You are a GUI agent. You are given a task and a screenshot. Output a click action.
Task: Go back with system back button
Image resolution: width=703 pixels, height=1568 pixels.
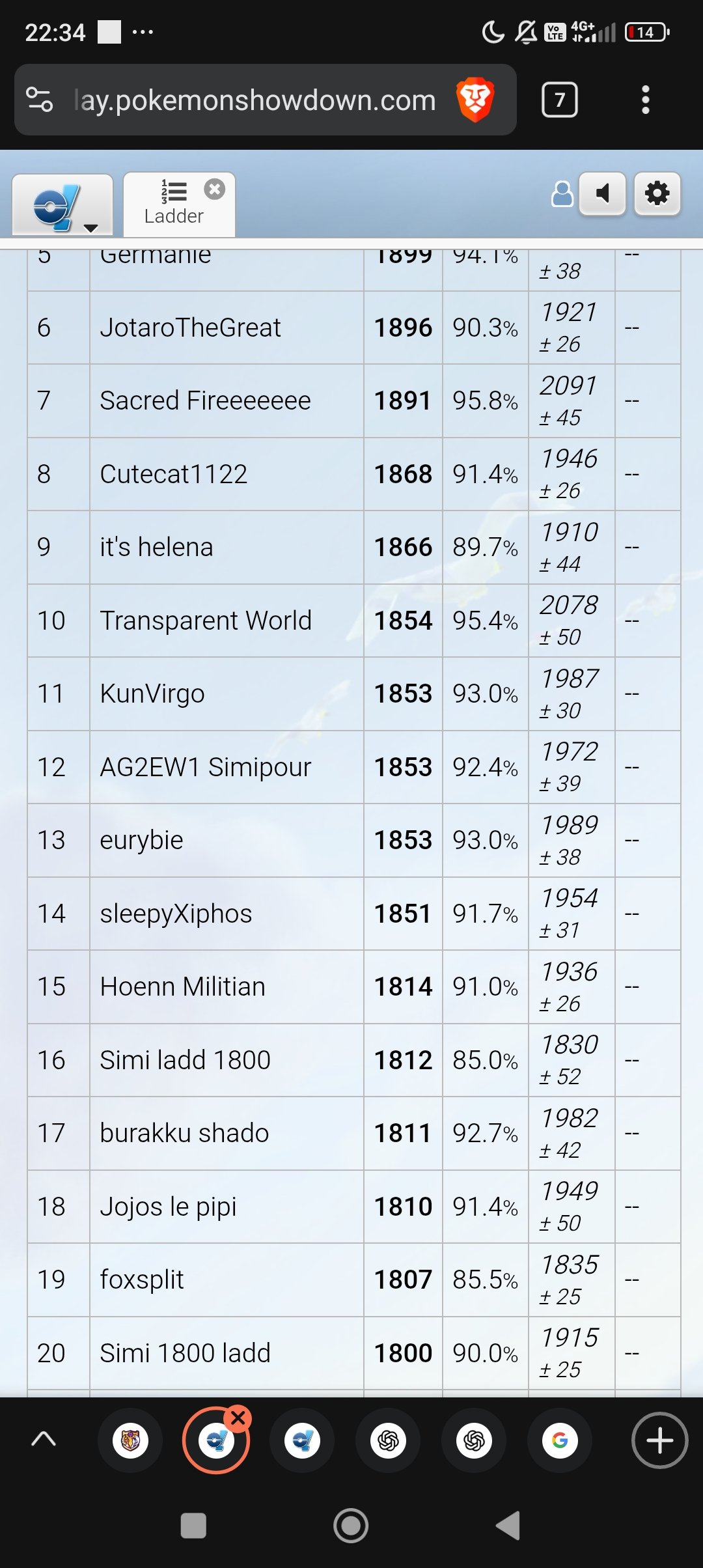(508, 1525)
